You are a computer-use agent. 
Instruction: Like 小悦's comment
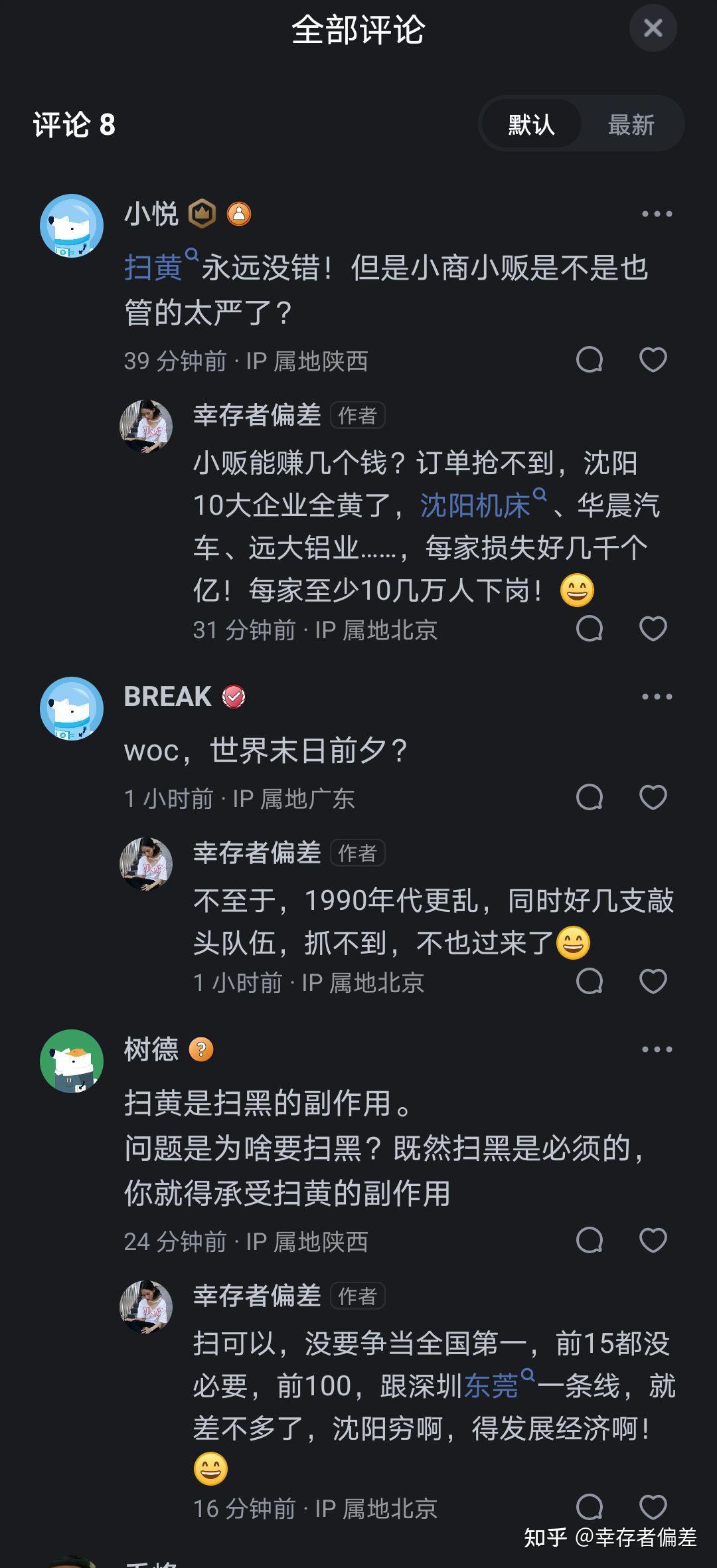pos(653,360)
